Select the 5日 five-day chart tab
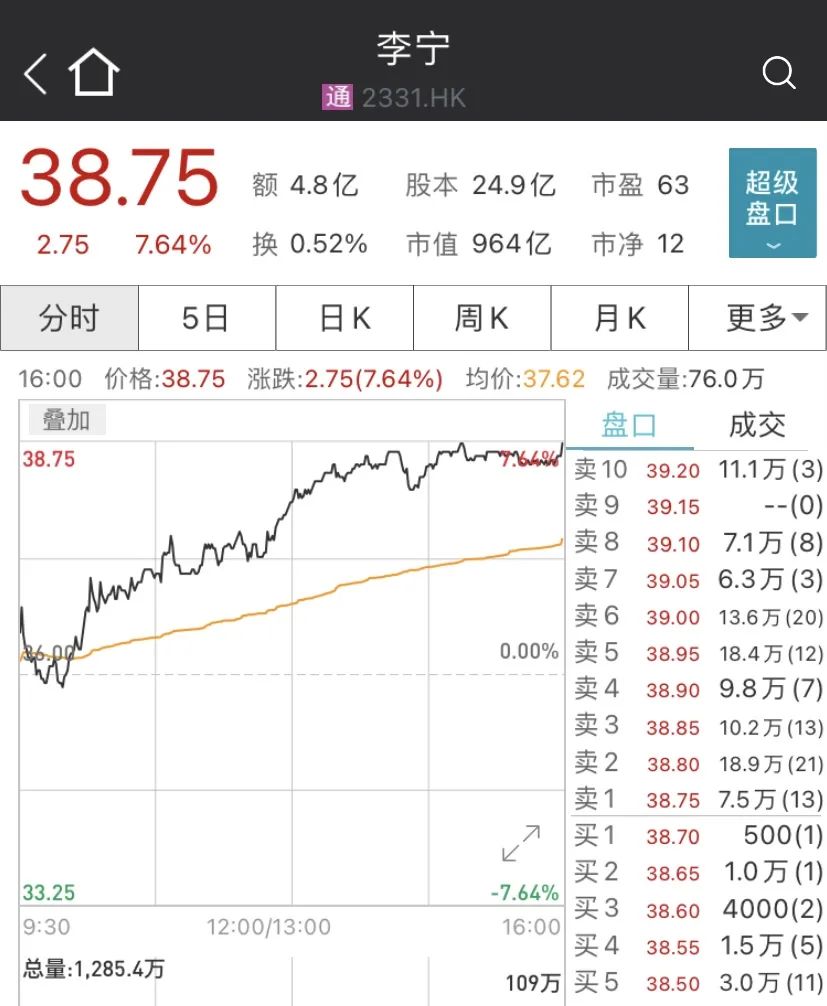Screen dimensions: 827x1006 (206, 317)
